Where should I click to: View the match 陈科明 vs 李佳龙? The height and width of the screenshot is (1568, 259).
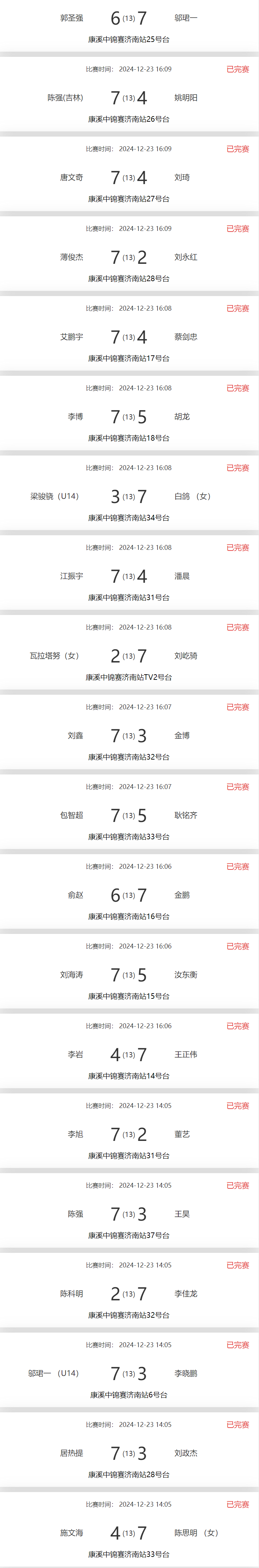click(x=129, y=1294)
